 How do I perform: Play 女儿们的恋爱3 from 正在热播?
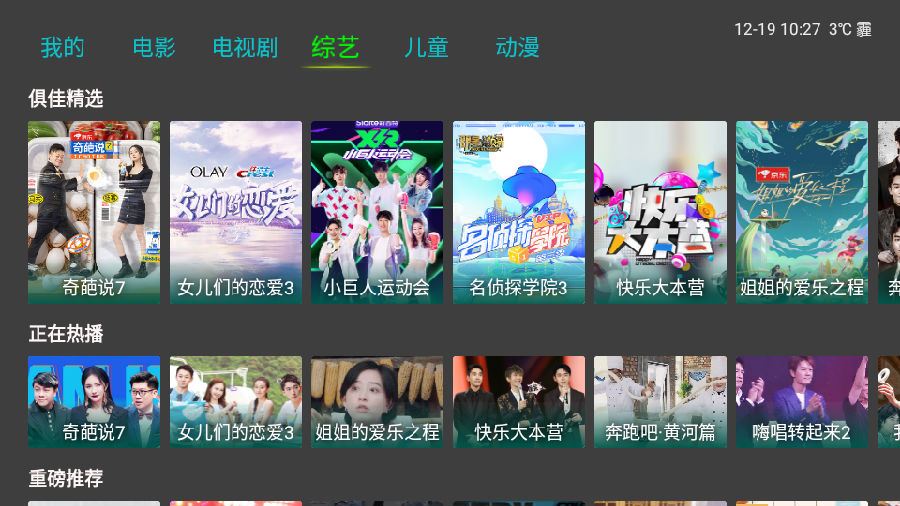(236, 401)
